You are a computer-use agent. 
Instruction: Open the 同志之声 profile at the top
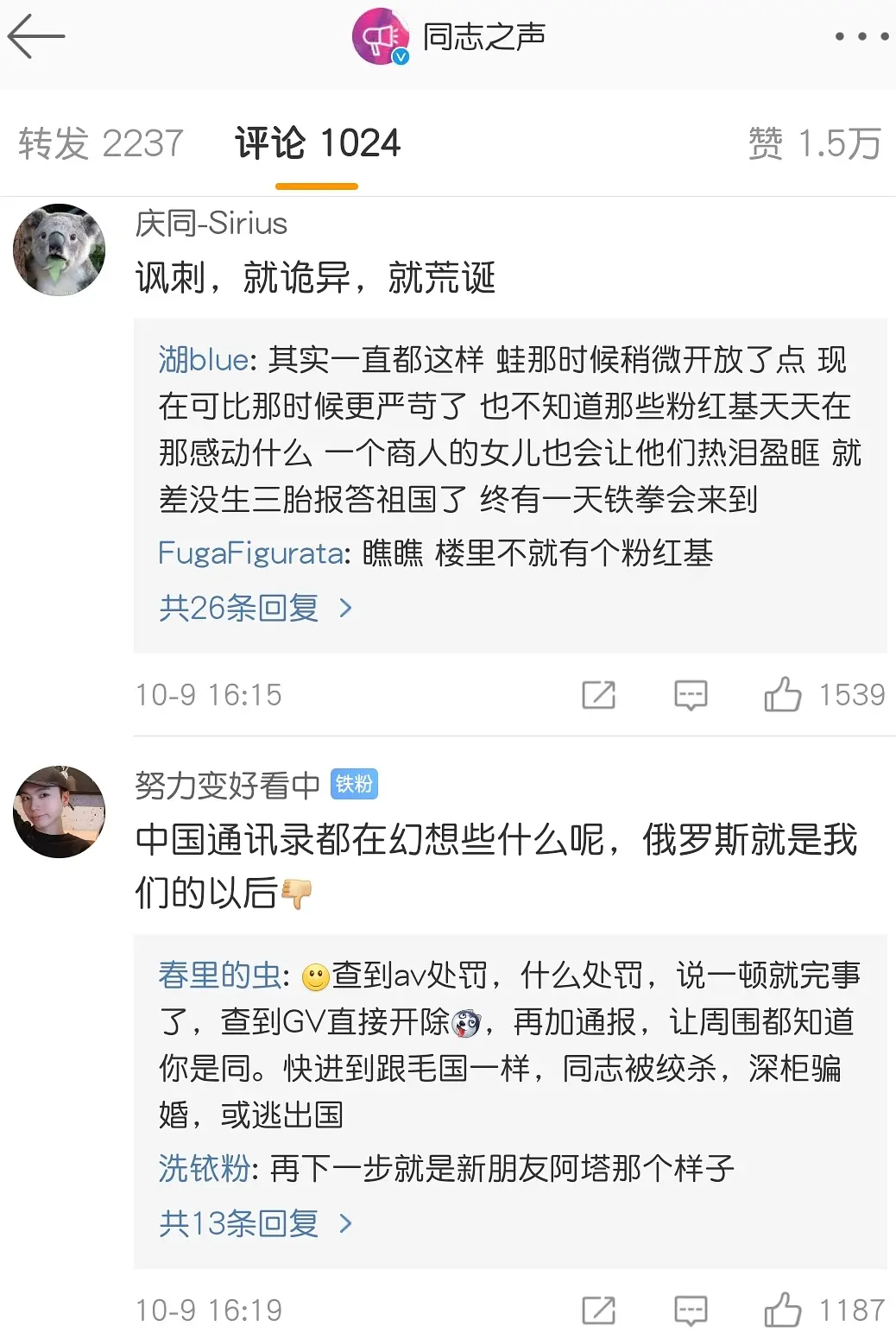pyautogui.click(x=449, y=37)
